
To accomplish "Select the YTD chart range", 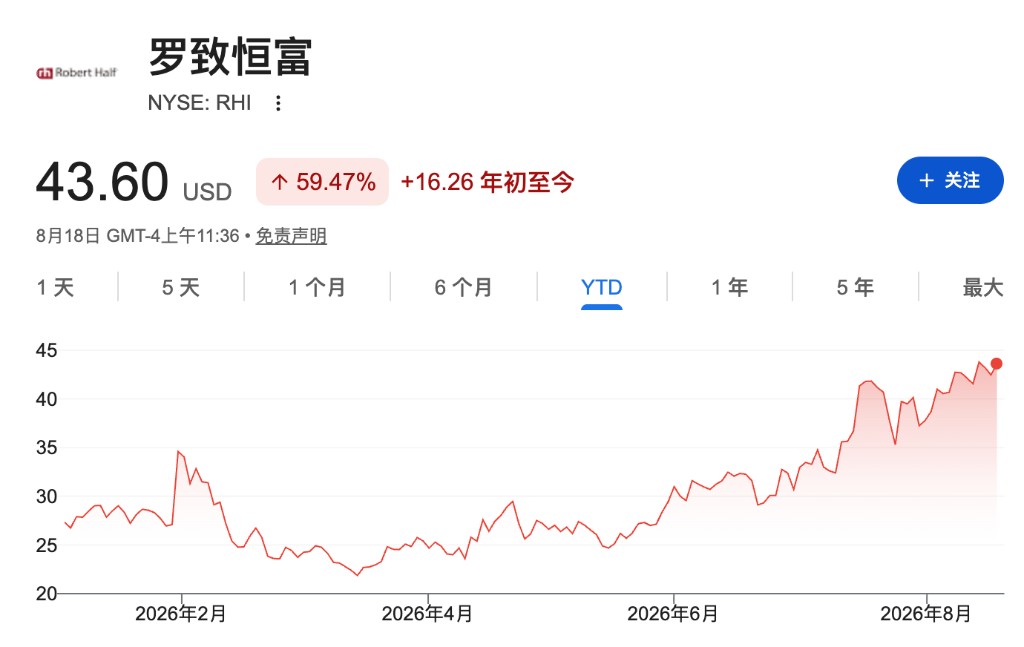I will coord(601,287).
